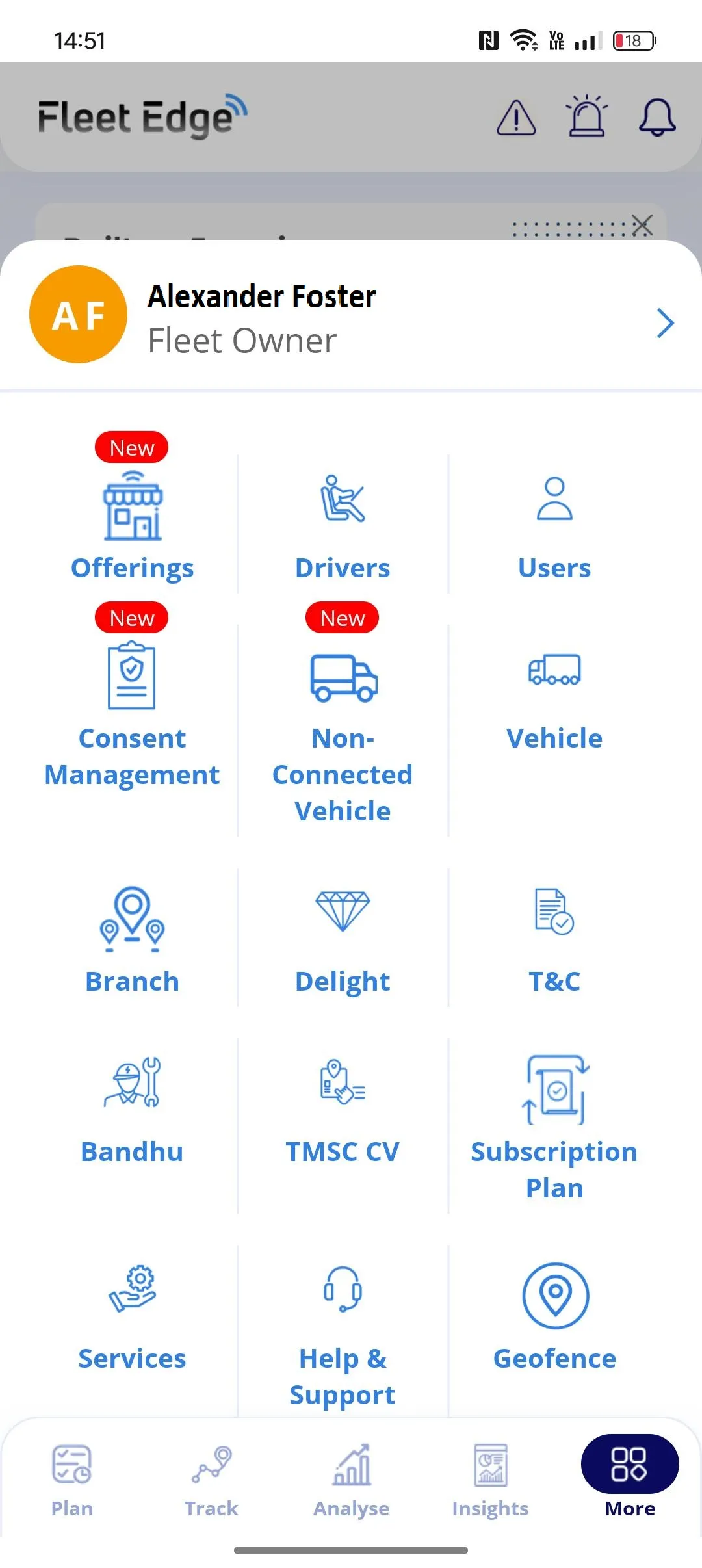Tap the warning triangle in the header
702x1568 pixels.
(515, 118)
